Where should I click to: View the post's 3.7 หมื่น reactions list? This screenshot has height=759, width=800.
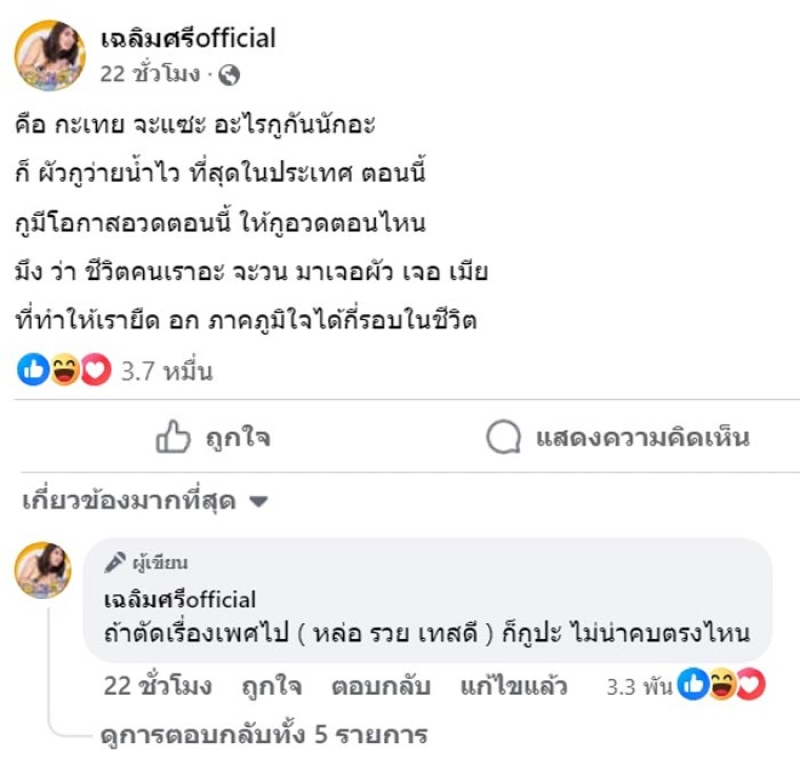pos(115,372)
